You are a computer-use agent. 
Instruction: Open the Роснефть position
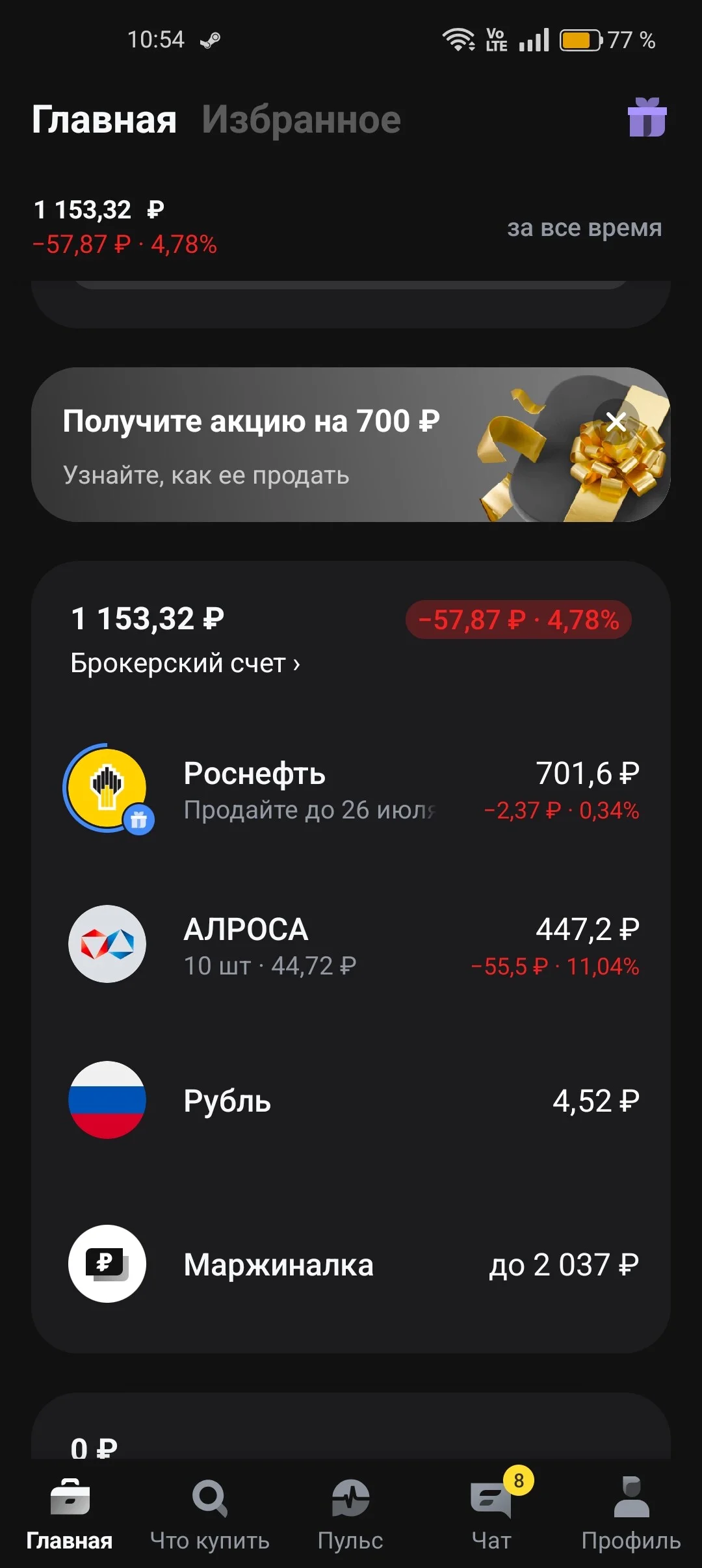[351, 789]
